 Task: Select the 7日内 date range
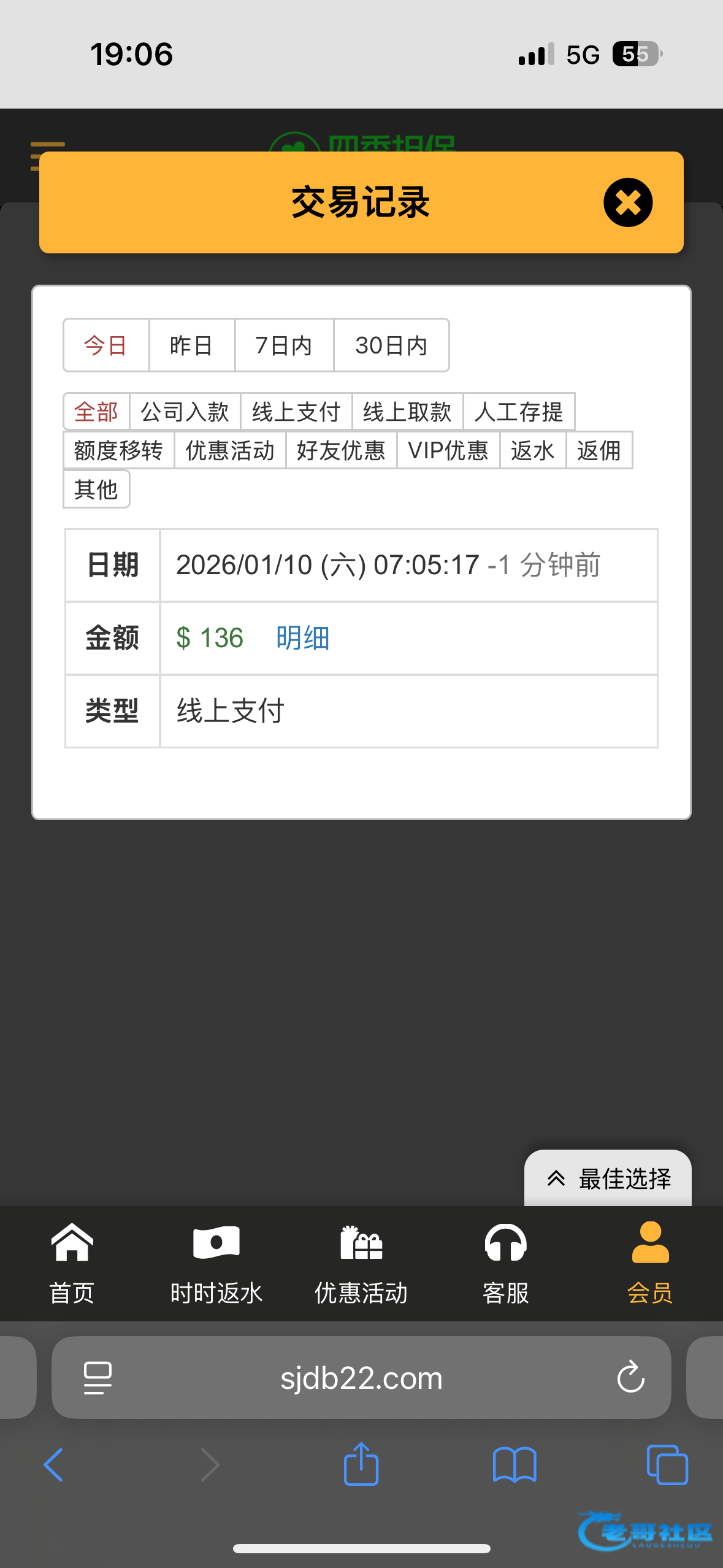(284, 345)
